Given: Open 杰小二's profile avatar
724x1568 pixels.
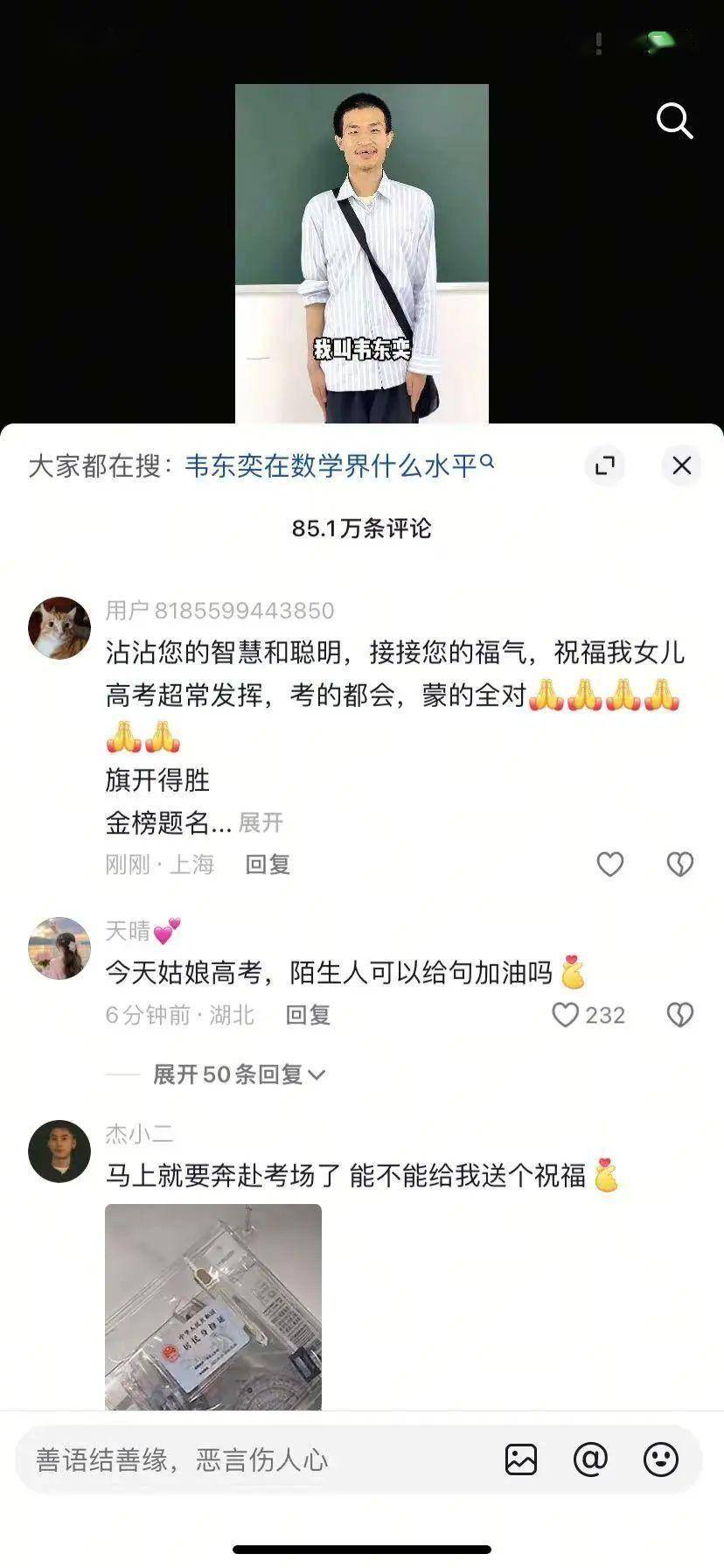Looking at the screenshot, I should (x=59, y=1151).
